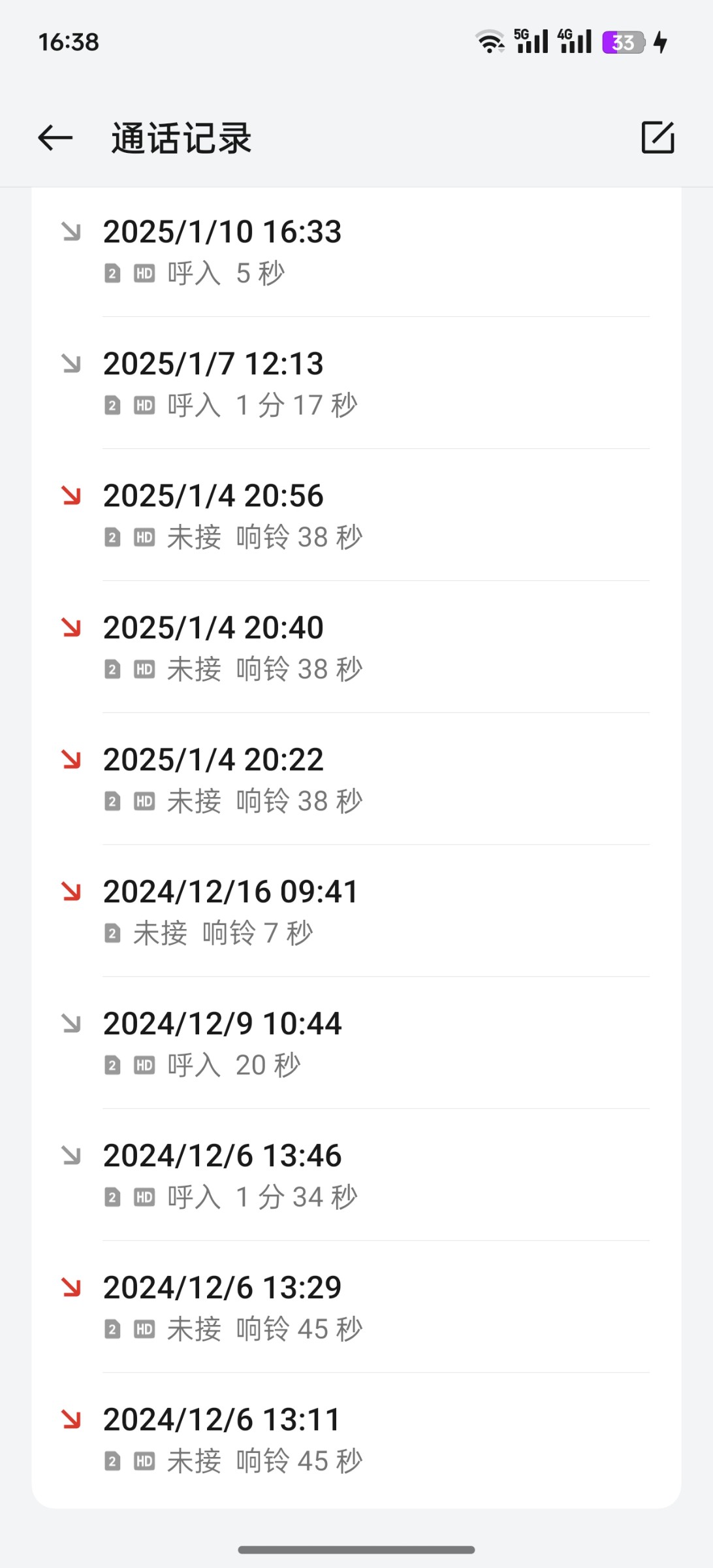Open the 2024/12/6 13:46 call entry
The width and height of the screenshot is (713, 1568).
click(x=356, y=1175)
